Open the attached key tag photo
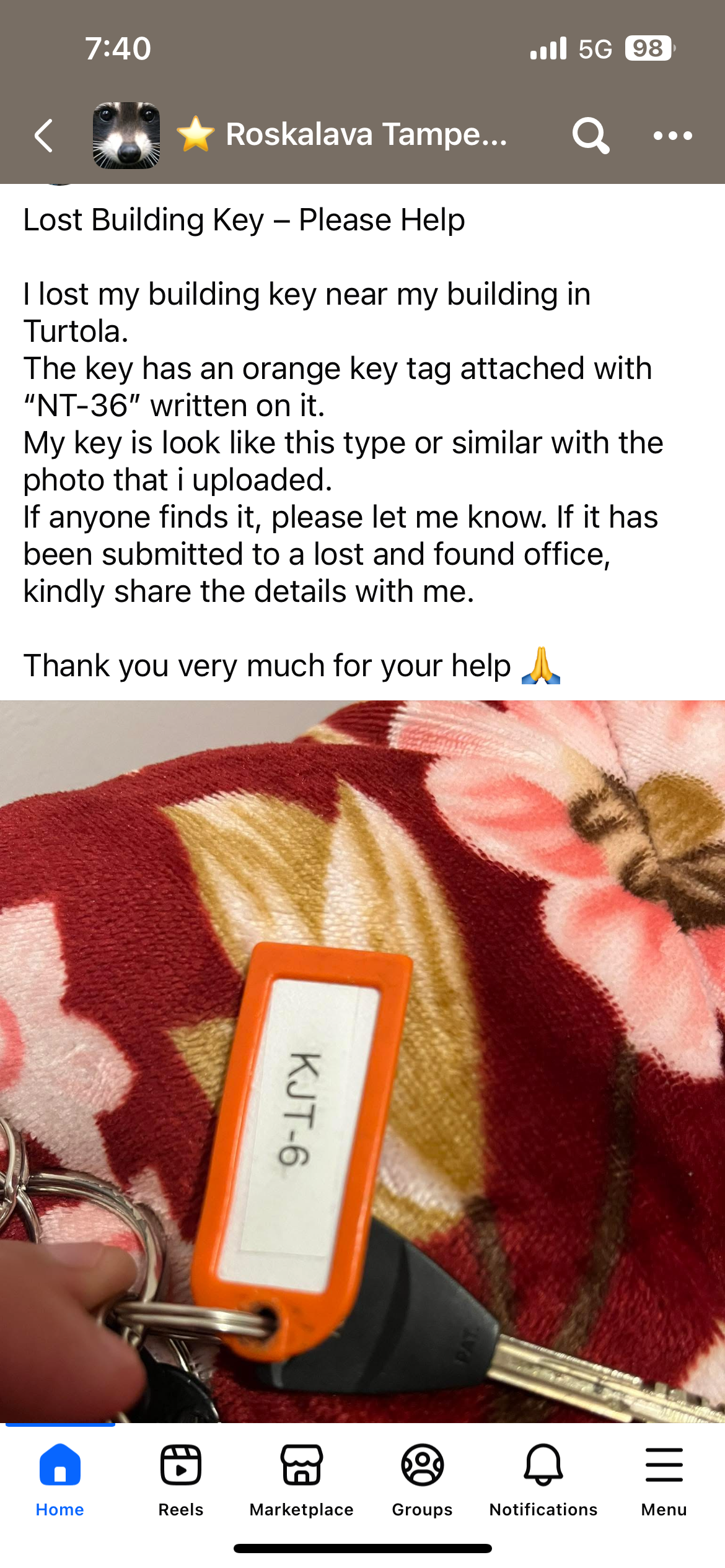Viewport: 725px width, 1568px height. (x=362, y=1061)
